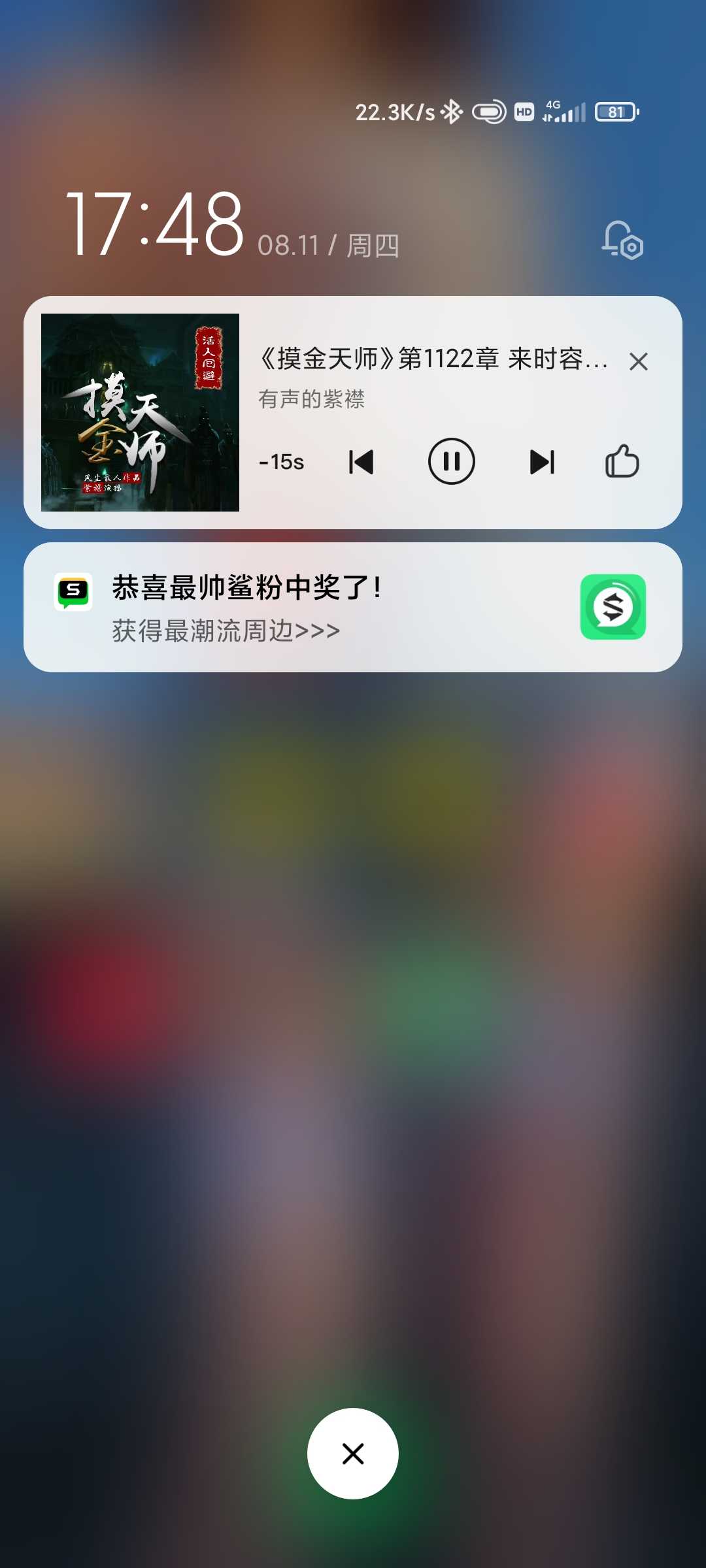Open notification settings bell icon
This screenshot has height=1568, width=706.
tap(622, 240)
